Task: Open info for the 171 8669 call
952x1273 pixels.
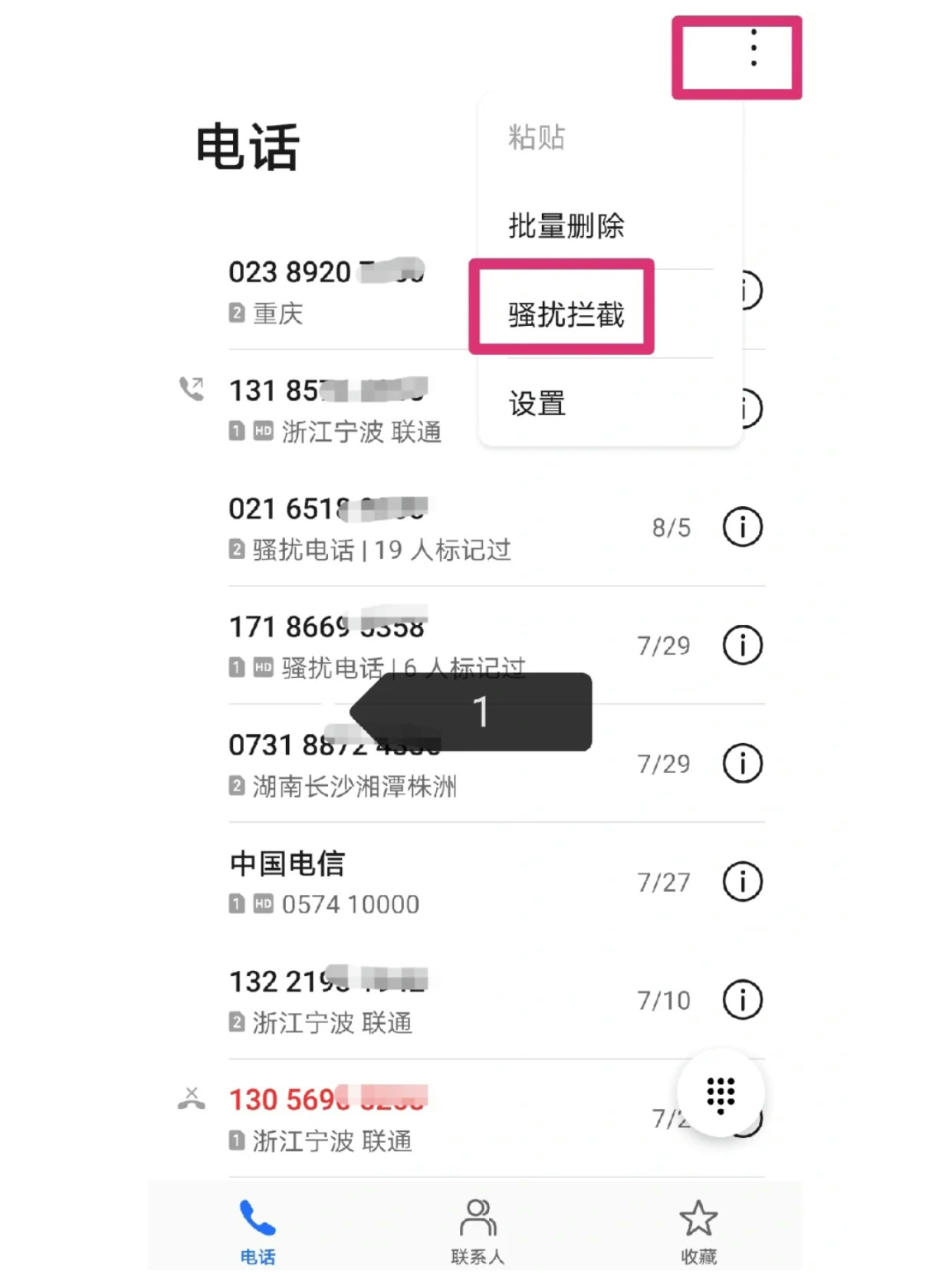Action: click(x=742, y=645)
